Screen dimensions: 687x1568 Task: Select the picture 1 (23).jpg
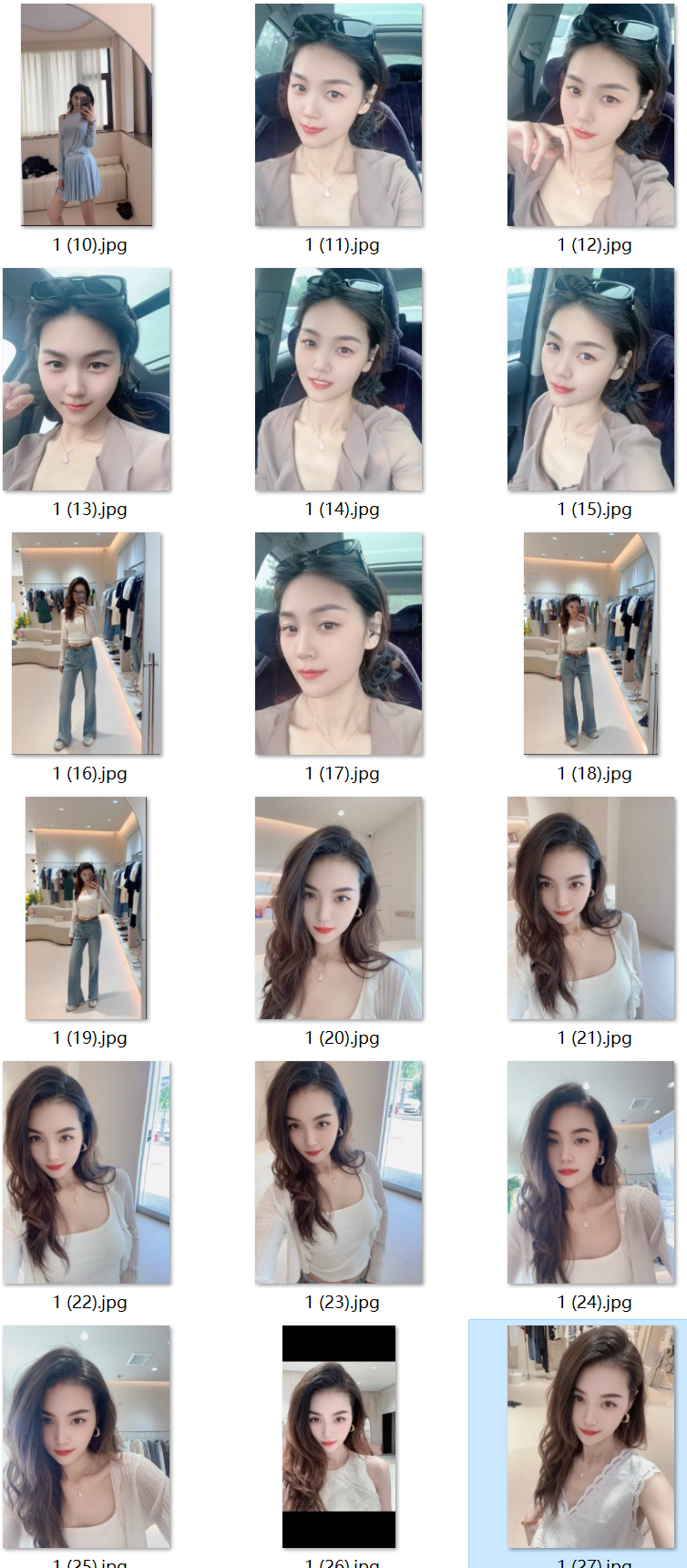[339, 1172]
